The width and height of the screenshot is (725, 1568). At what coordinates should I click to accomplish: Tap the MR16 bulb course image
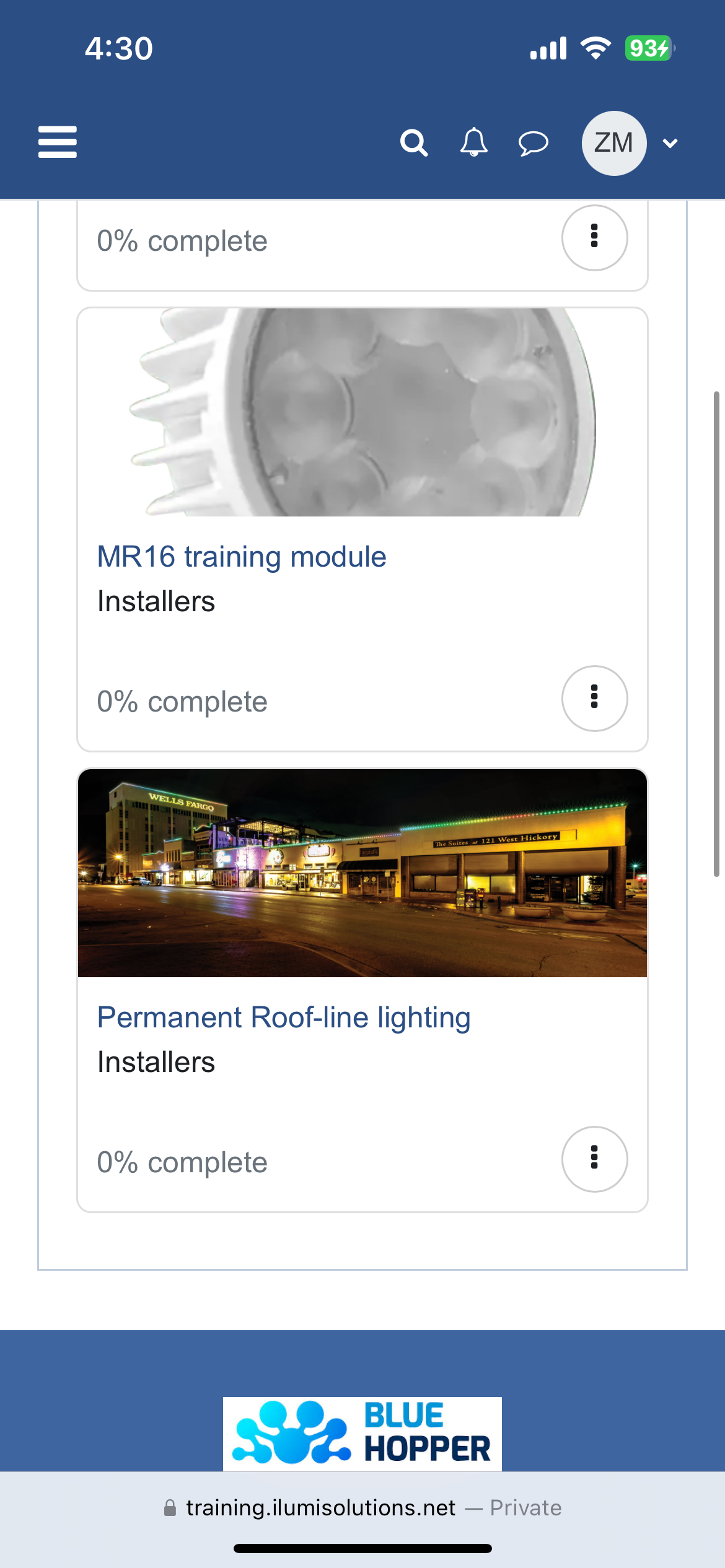pos(362,412)
